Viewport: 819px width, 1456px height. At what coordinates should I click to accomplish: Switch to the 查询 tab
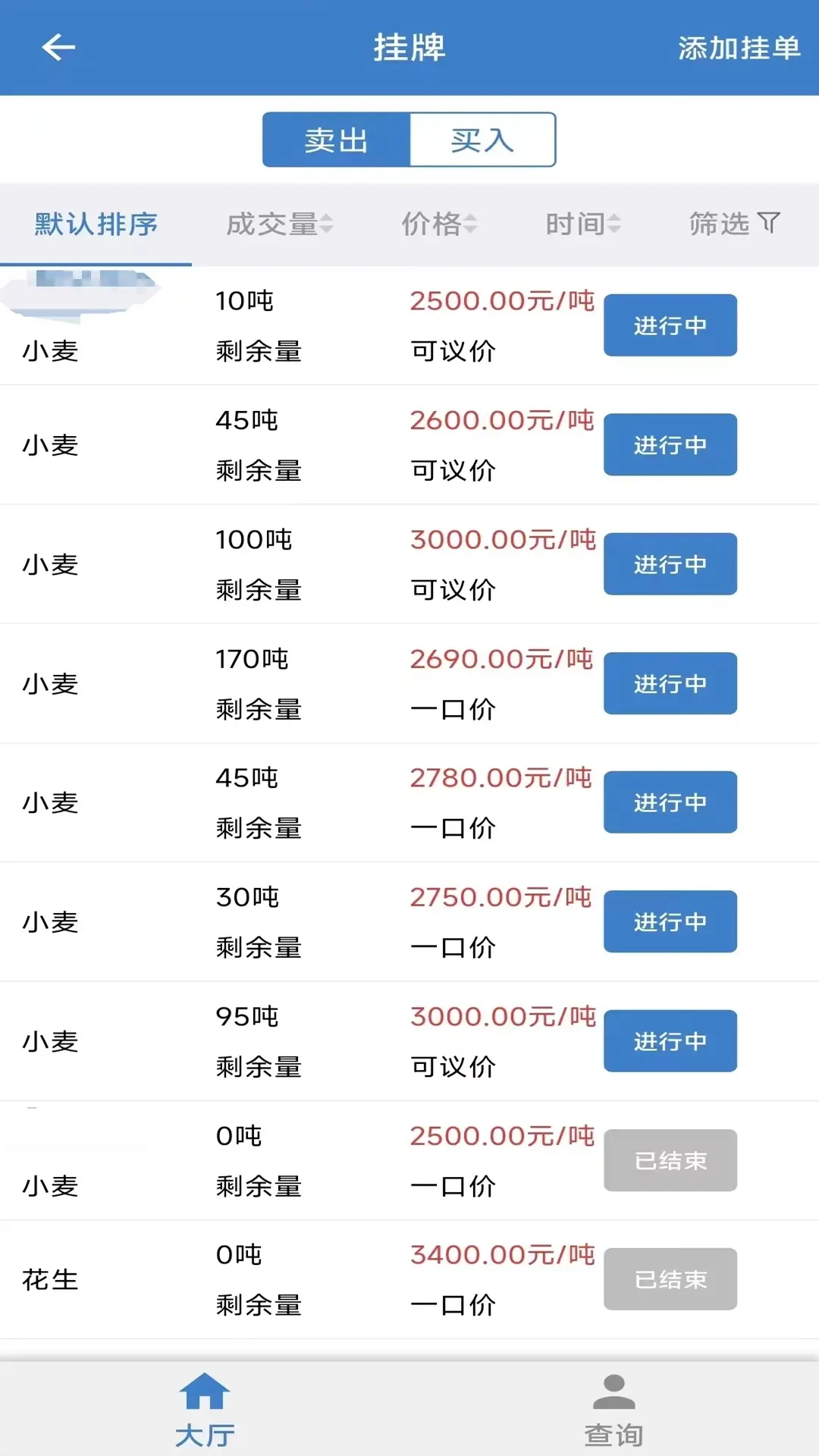pyautogui.click(x=613, y=1412)
